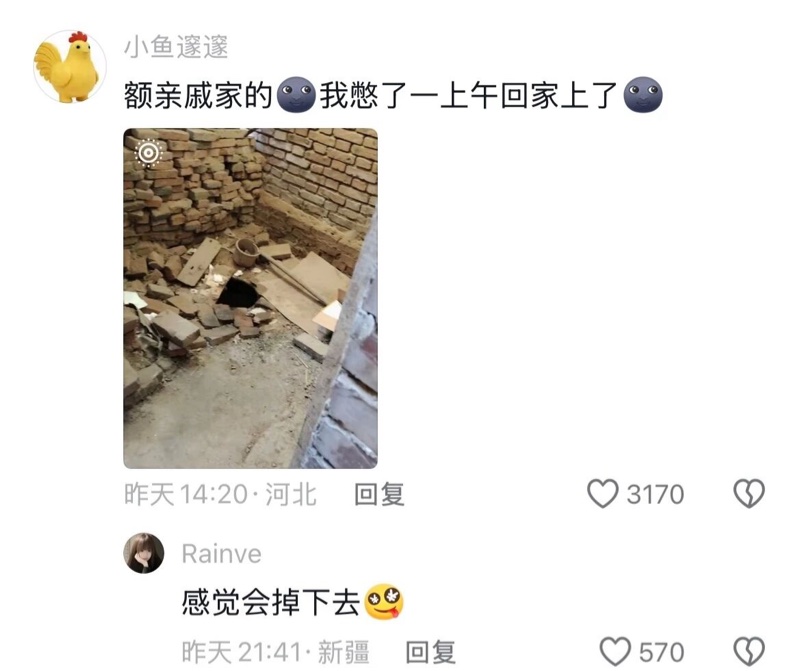Reply to 小鱼邃邃's comment
This screenshot has height=671, width=800.
380,494
